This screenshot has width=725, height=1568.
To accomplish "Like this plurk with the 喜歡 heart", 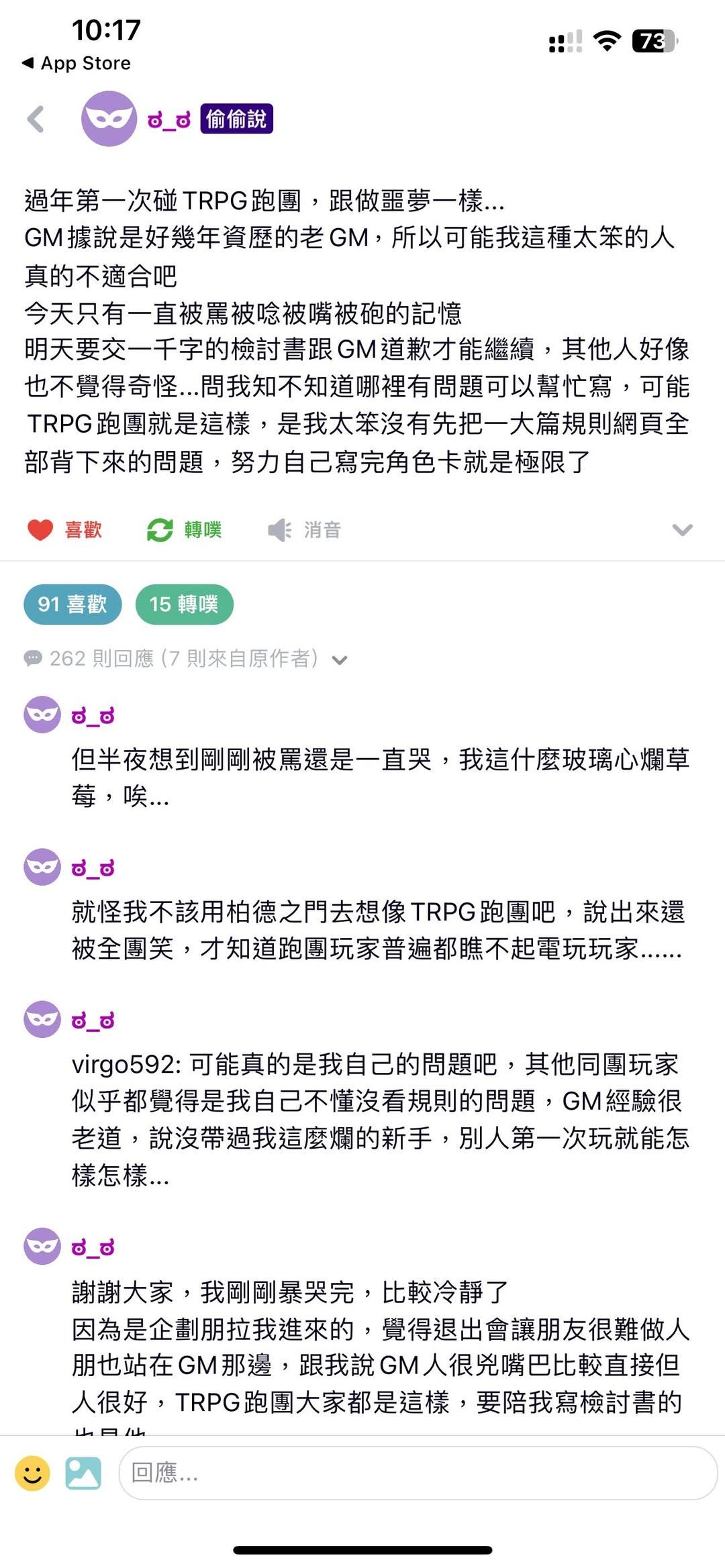I will (x=64, y=529).
